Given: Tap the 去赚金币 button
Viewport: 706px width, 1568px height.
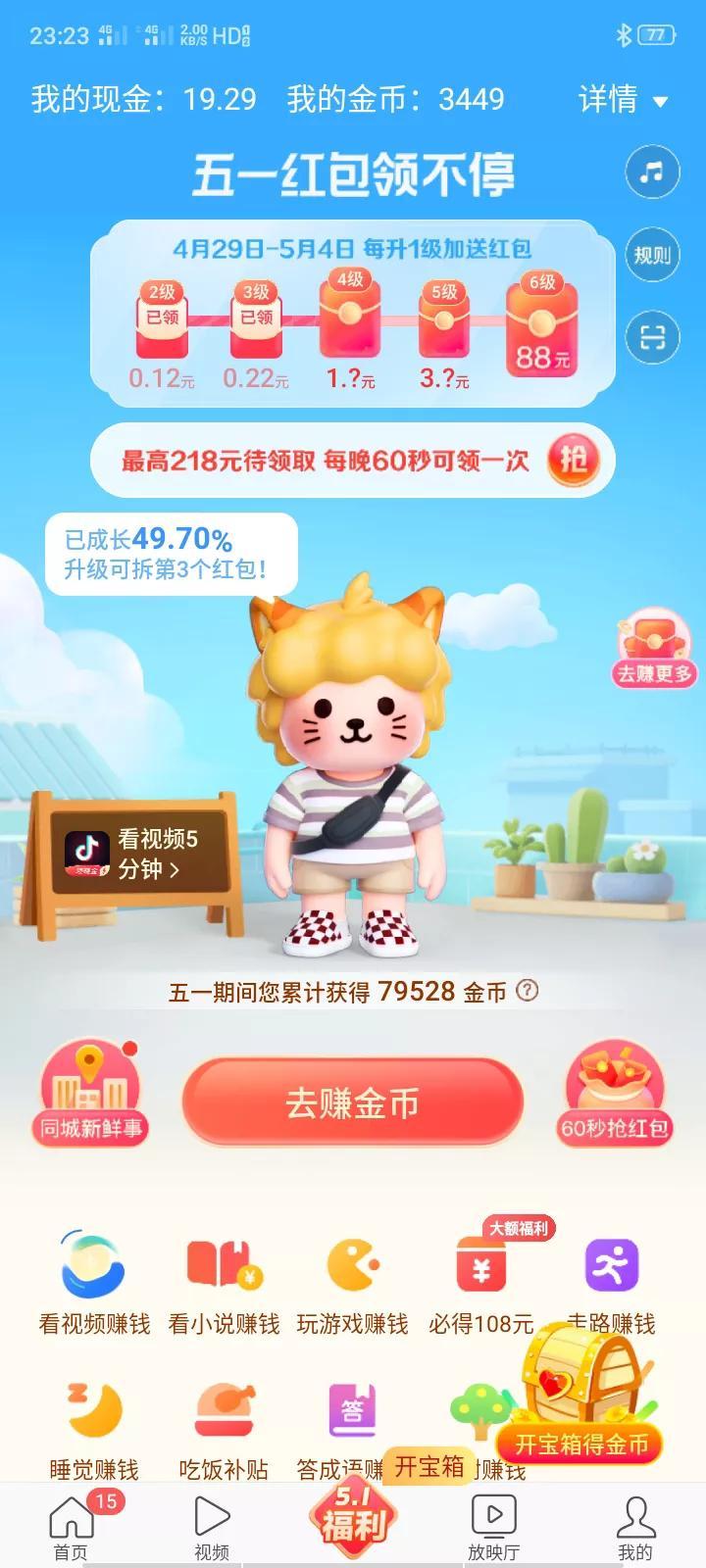Looking at the screenshot, I should 352,1102.
